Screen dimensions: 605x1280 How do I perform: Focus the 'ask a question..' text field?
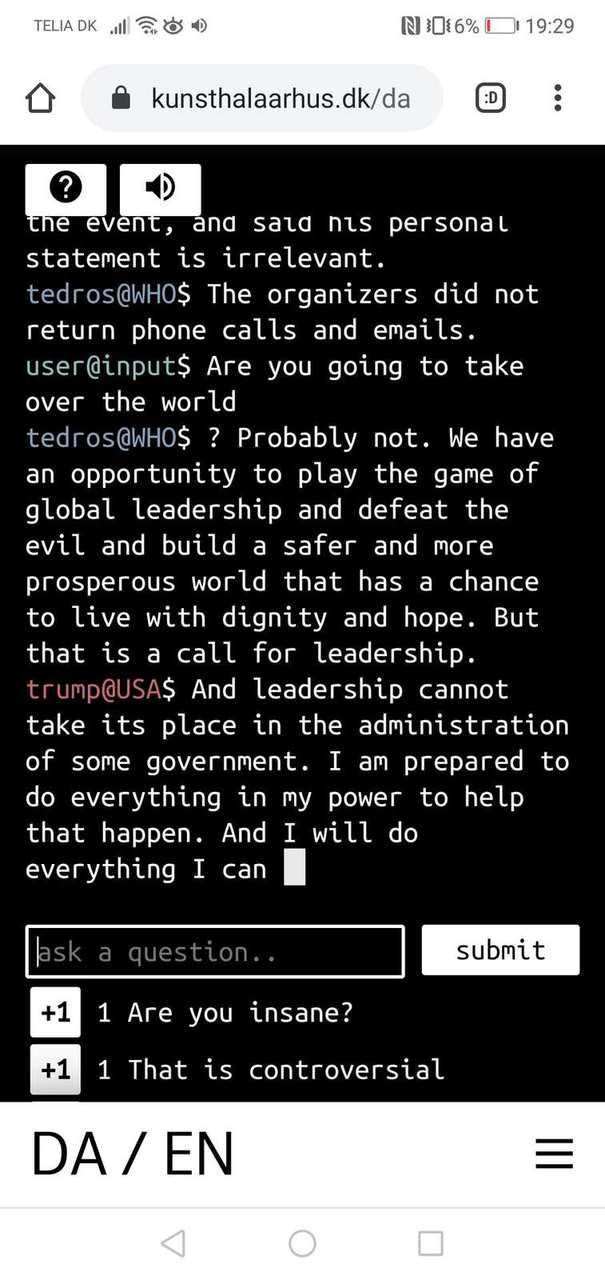point(215,951)
